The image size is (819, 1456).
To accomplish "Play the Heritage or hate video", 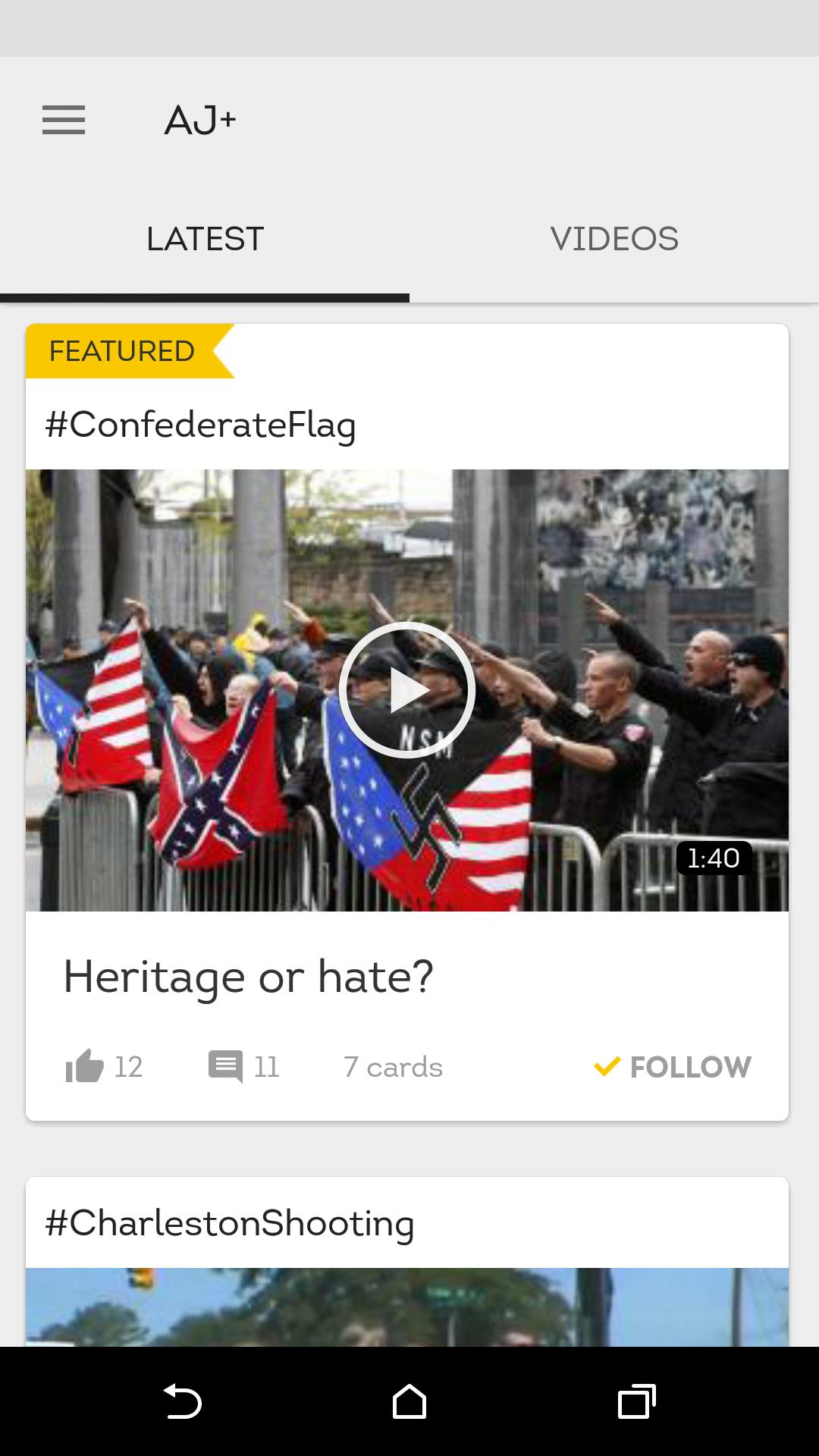I will (407, 690).
